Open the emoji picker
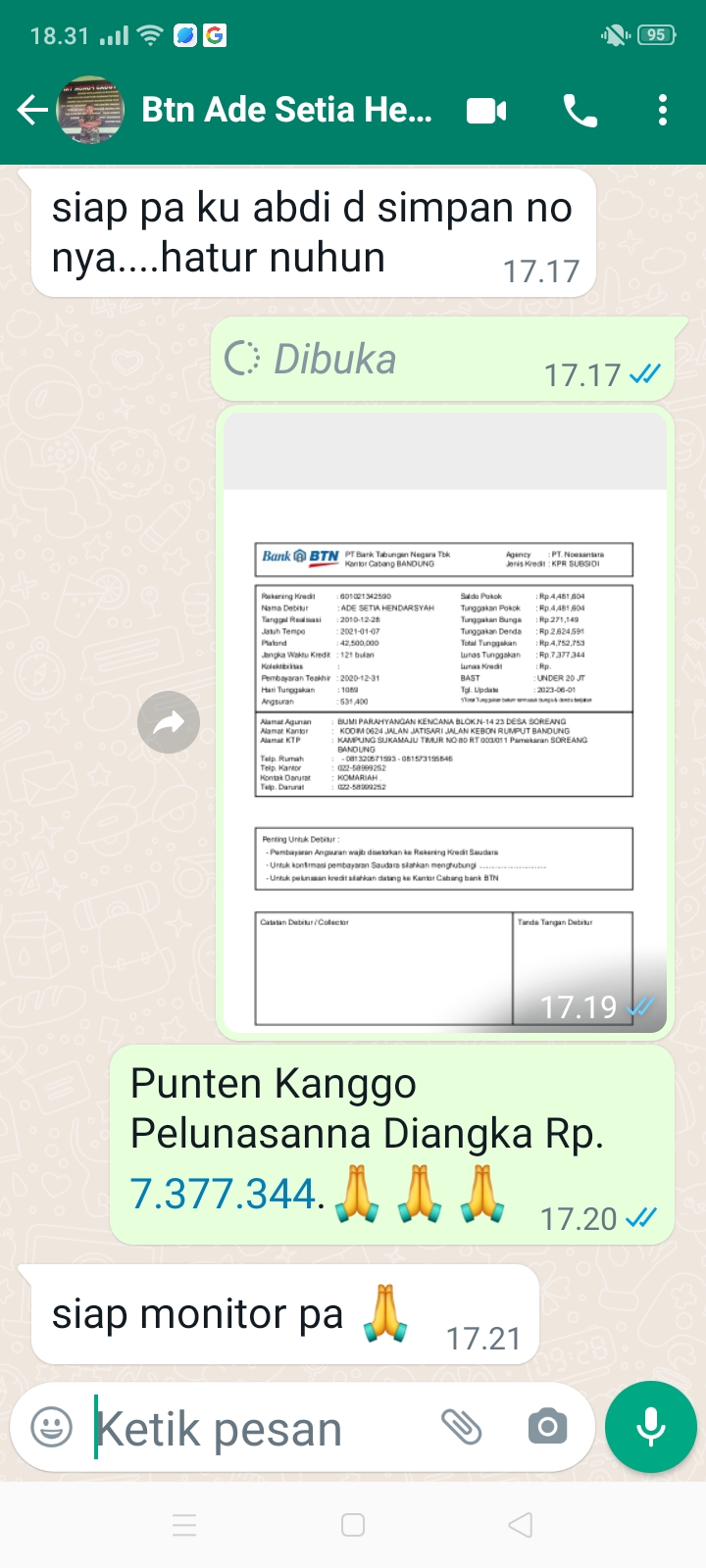Image resolution: width=706 pixels, height=1568 pixels. click(51, 1427)
